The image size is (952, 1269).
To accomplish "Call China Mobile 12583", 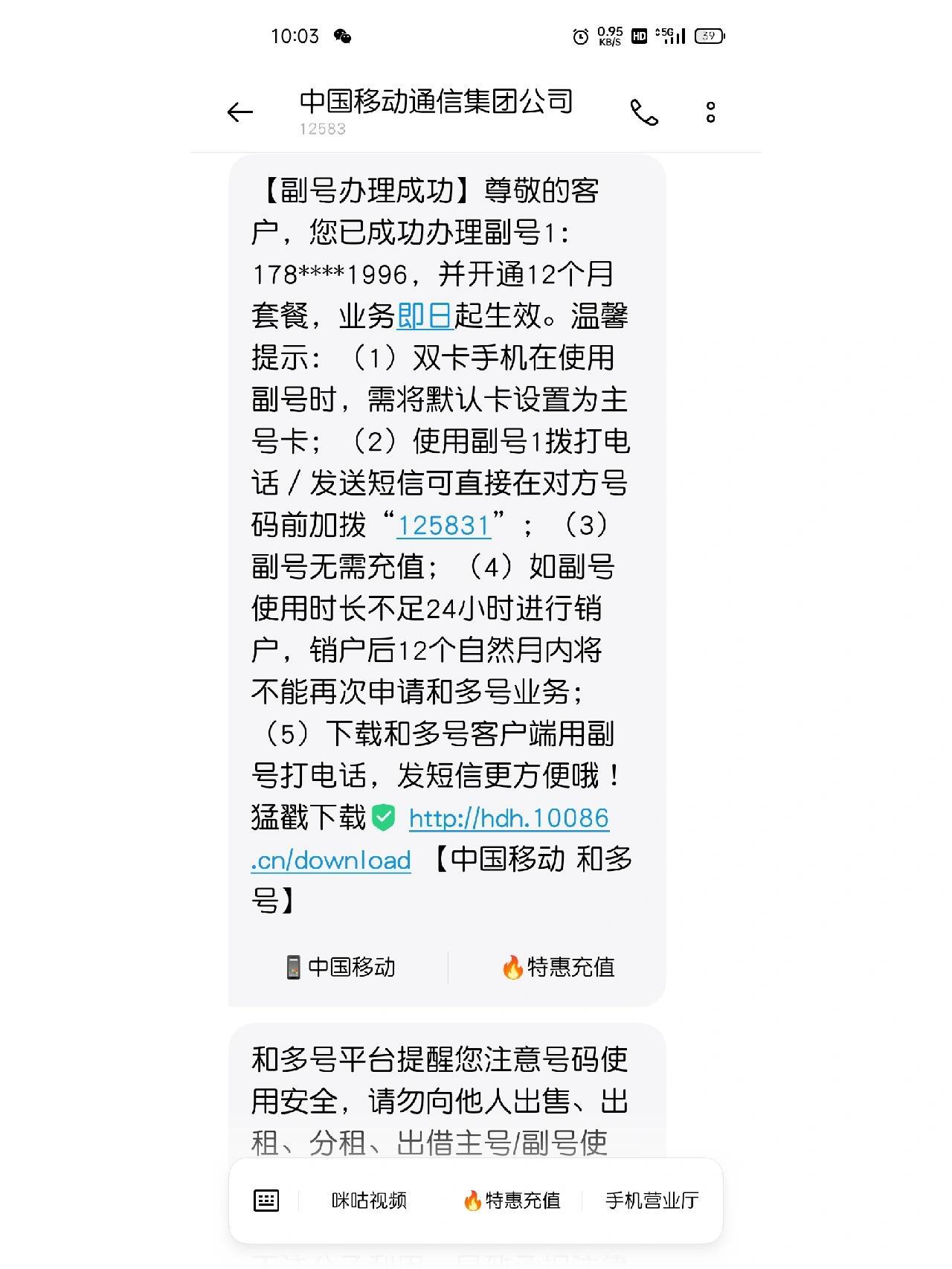I will 644,112.
